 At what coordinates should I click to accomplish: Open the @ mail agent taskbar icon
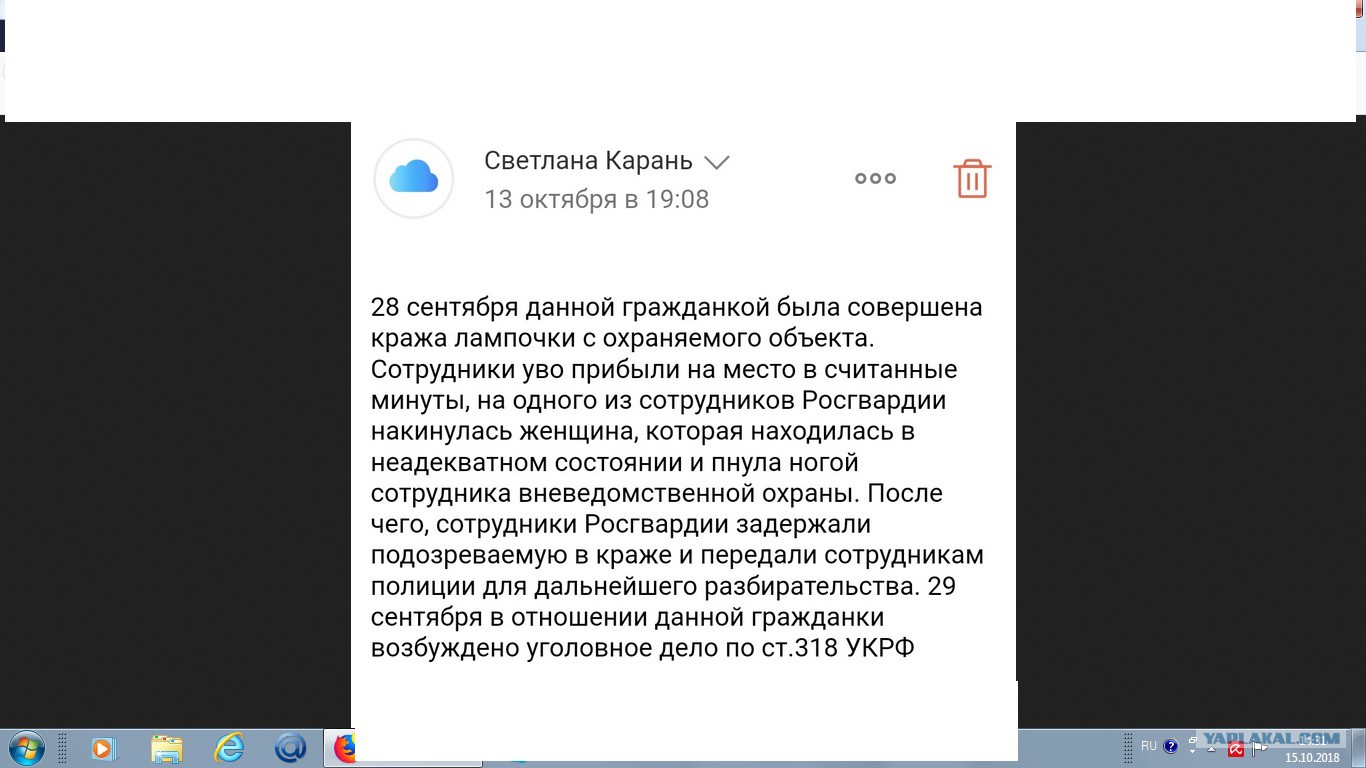pyautogui.click(x=291, y=748)
